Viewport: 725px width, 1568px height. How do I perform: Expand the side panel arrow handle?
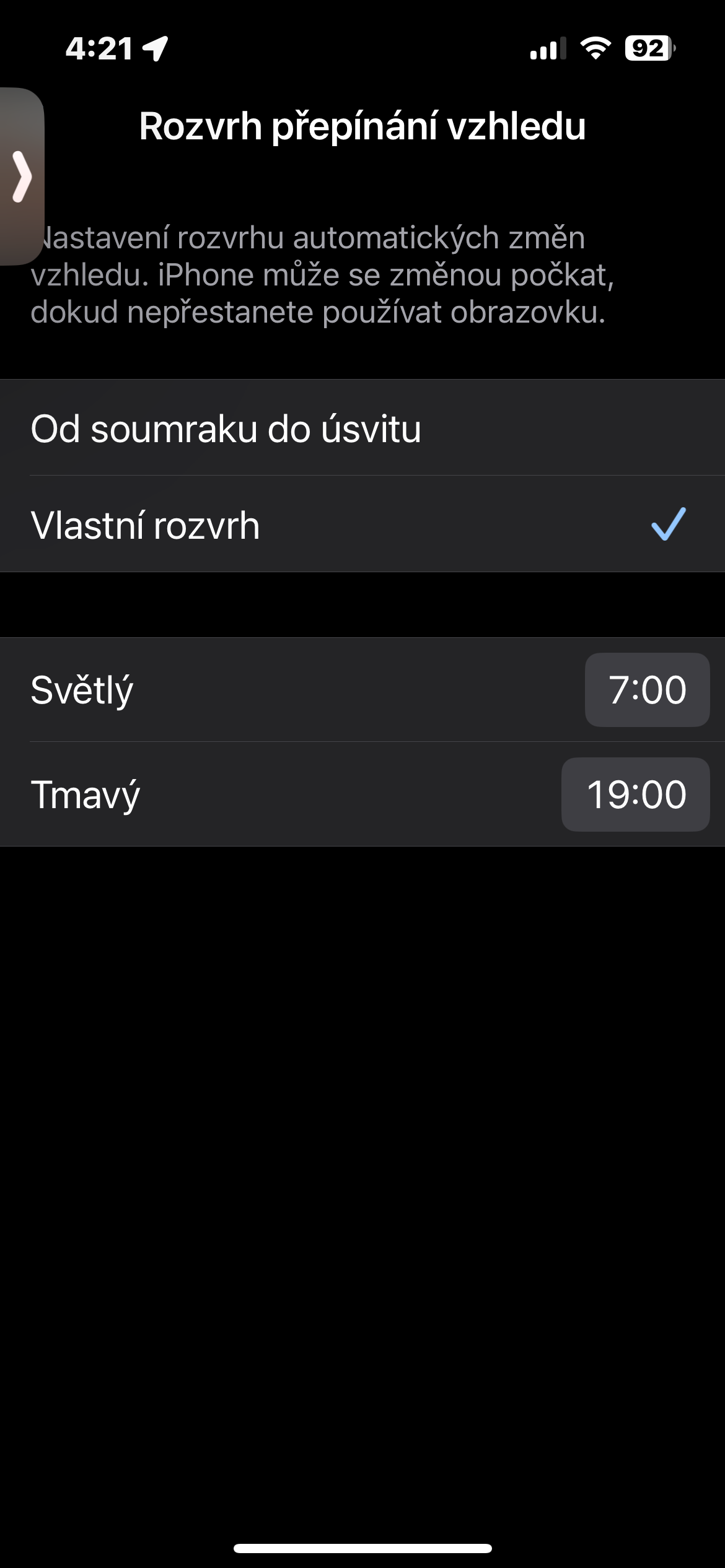point(22,176)
